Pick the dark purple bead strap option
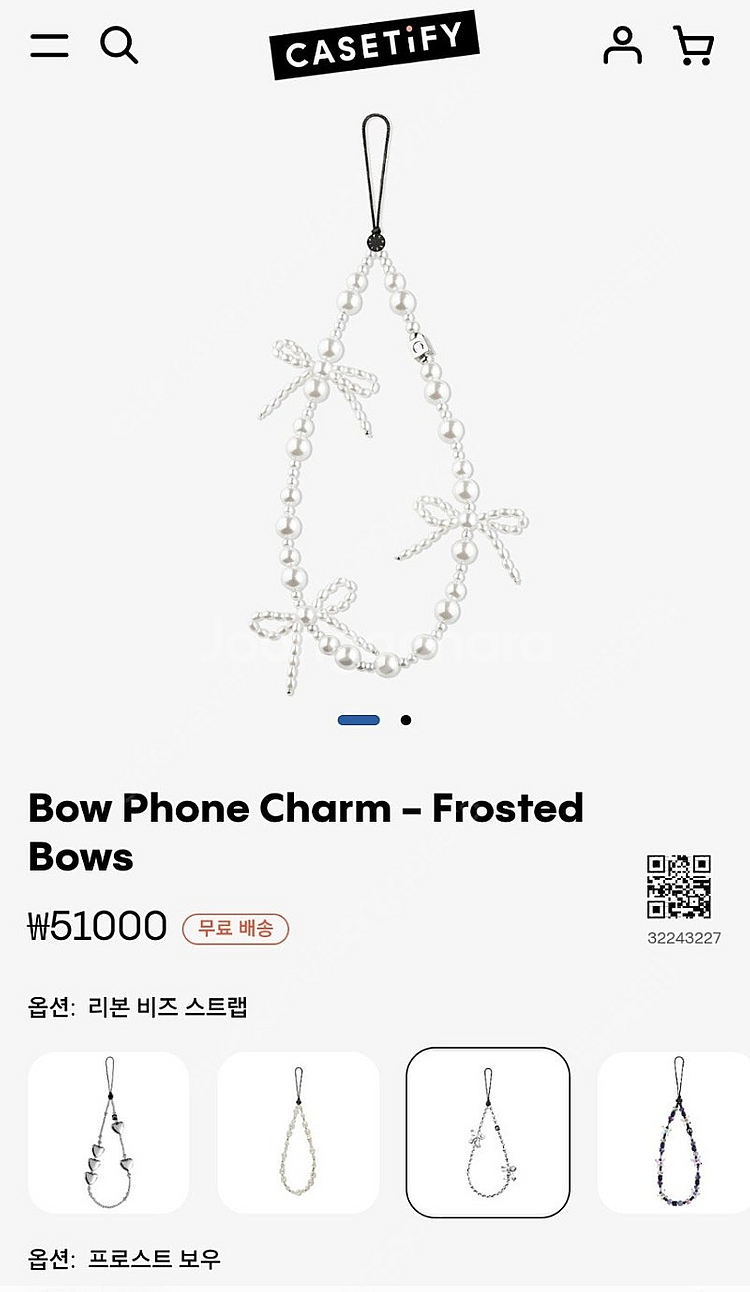 click(675, 1132)
